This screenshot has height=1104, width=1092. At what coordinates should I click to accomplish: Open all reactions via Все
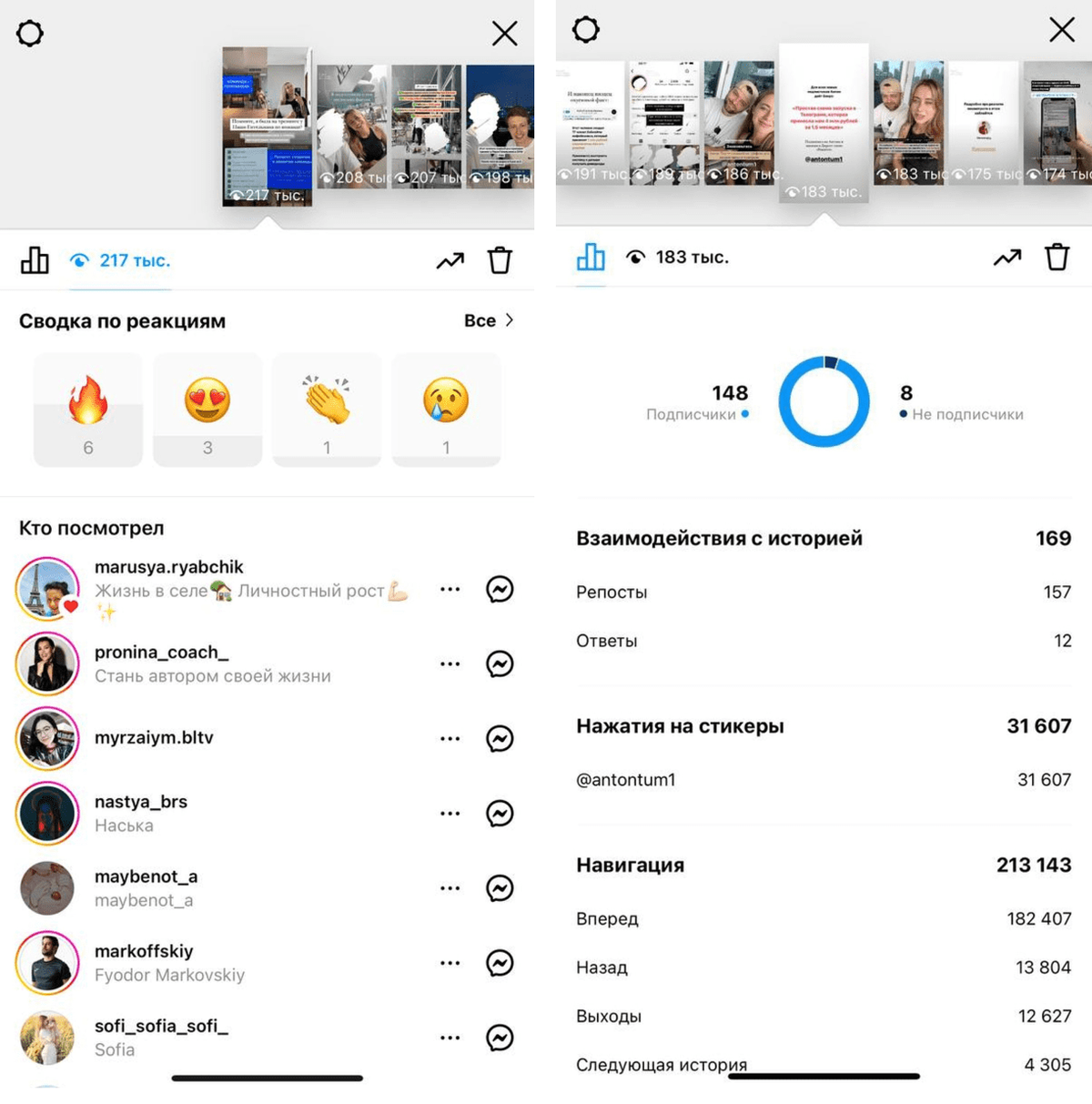coord(489,320)
